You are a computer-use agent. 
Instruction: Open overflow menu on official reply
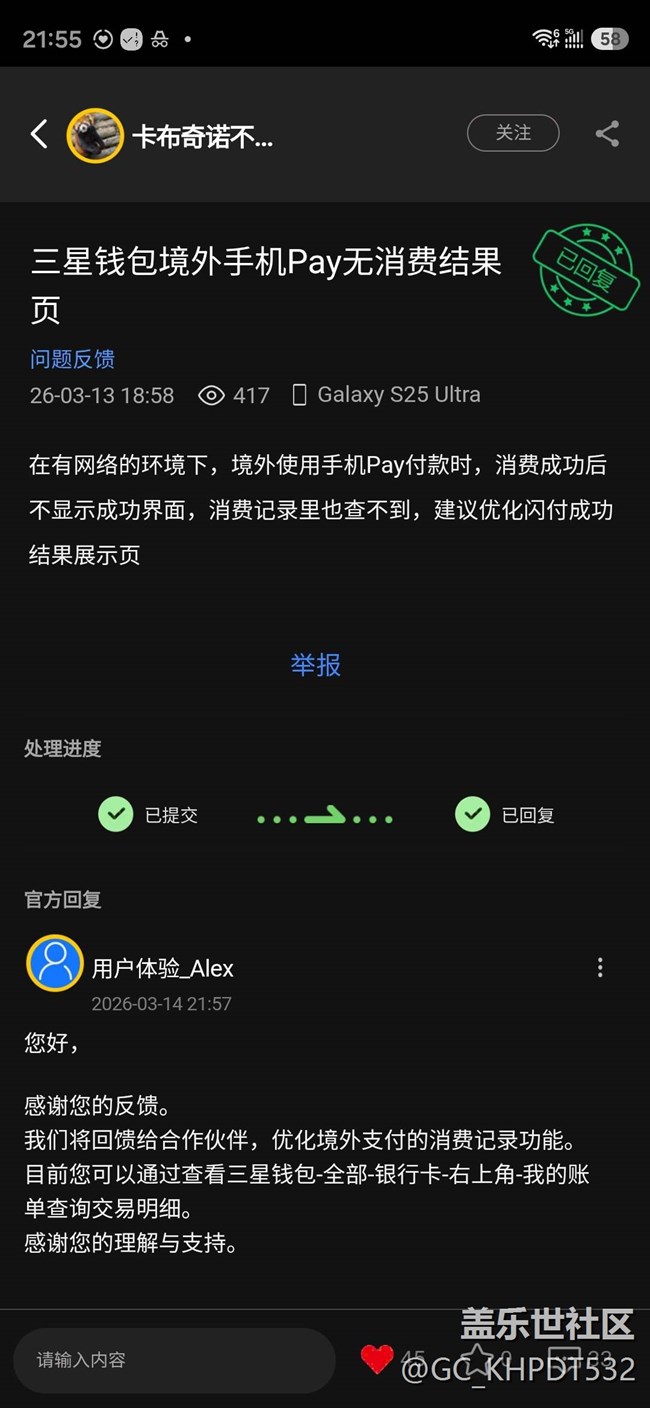coord(600,967)
